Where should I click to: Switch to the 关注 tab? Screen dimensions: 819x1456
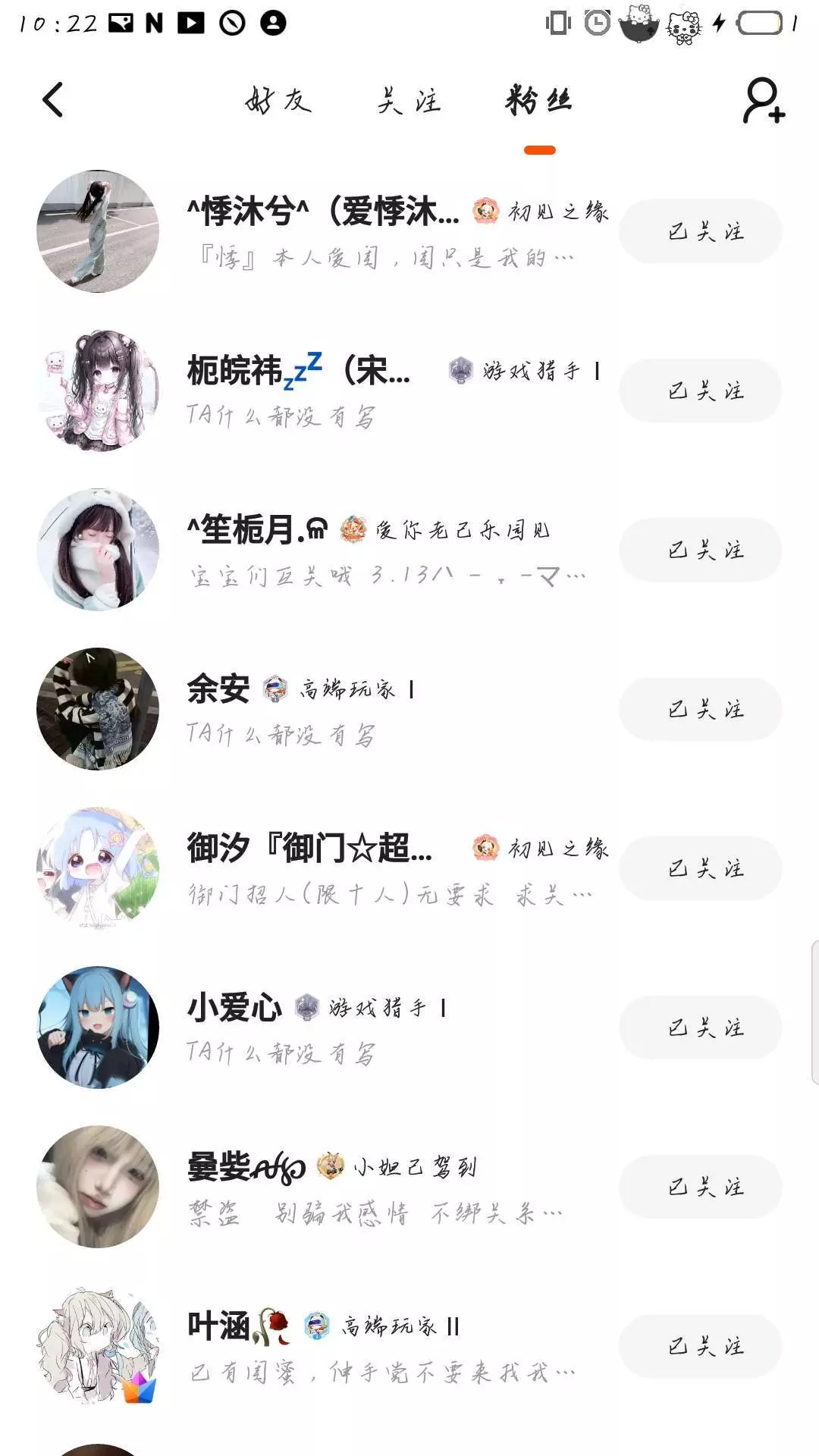(409, 101)
